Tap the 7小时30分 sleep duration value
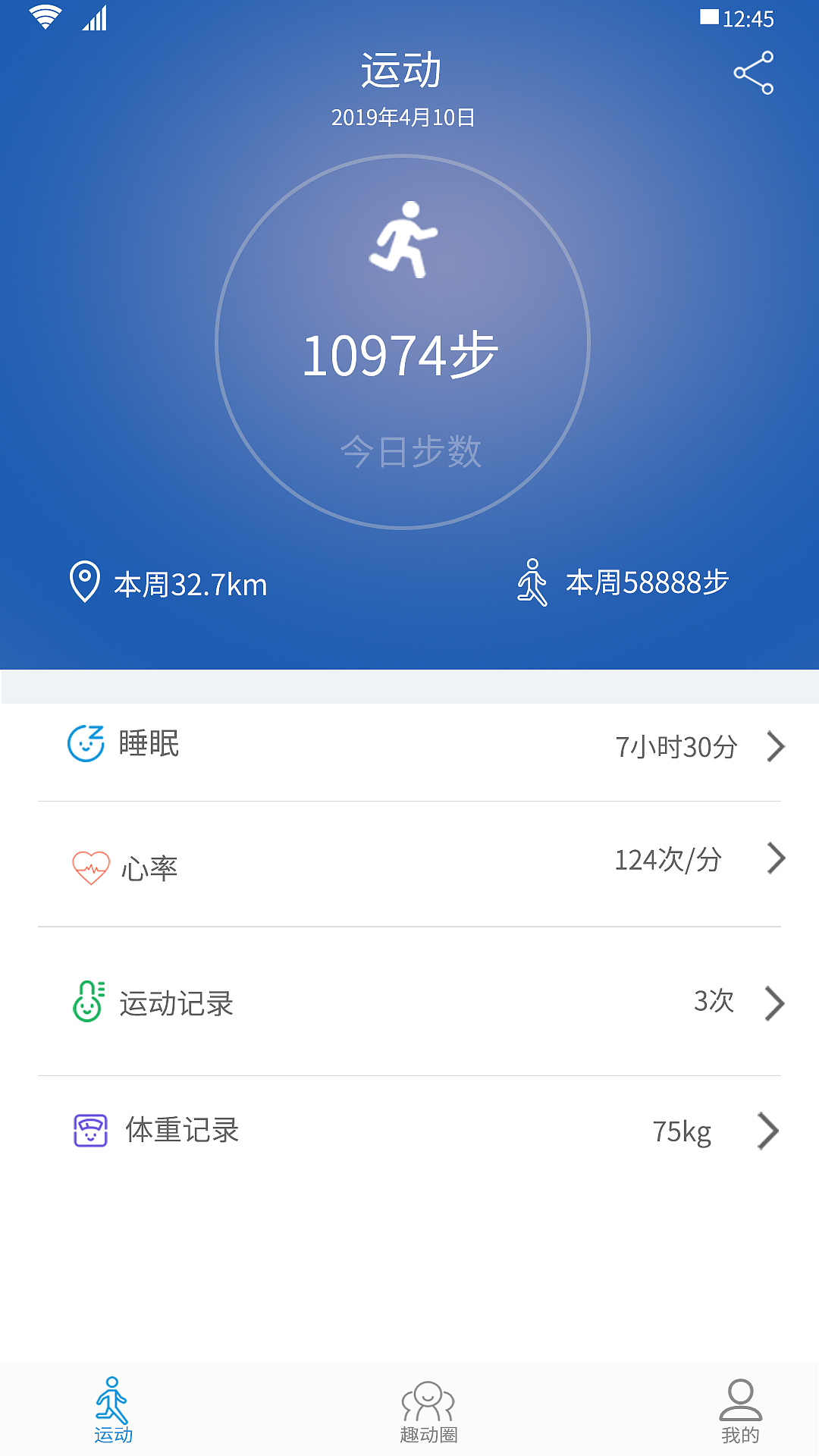Image resolution: width=819 pixels, height=1456 pixels. click(x=676, y=747)
